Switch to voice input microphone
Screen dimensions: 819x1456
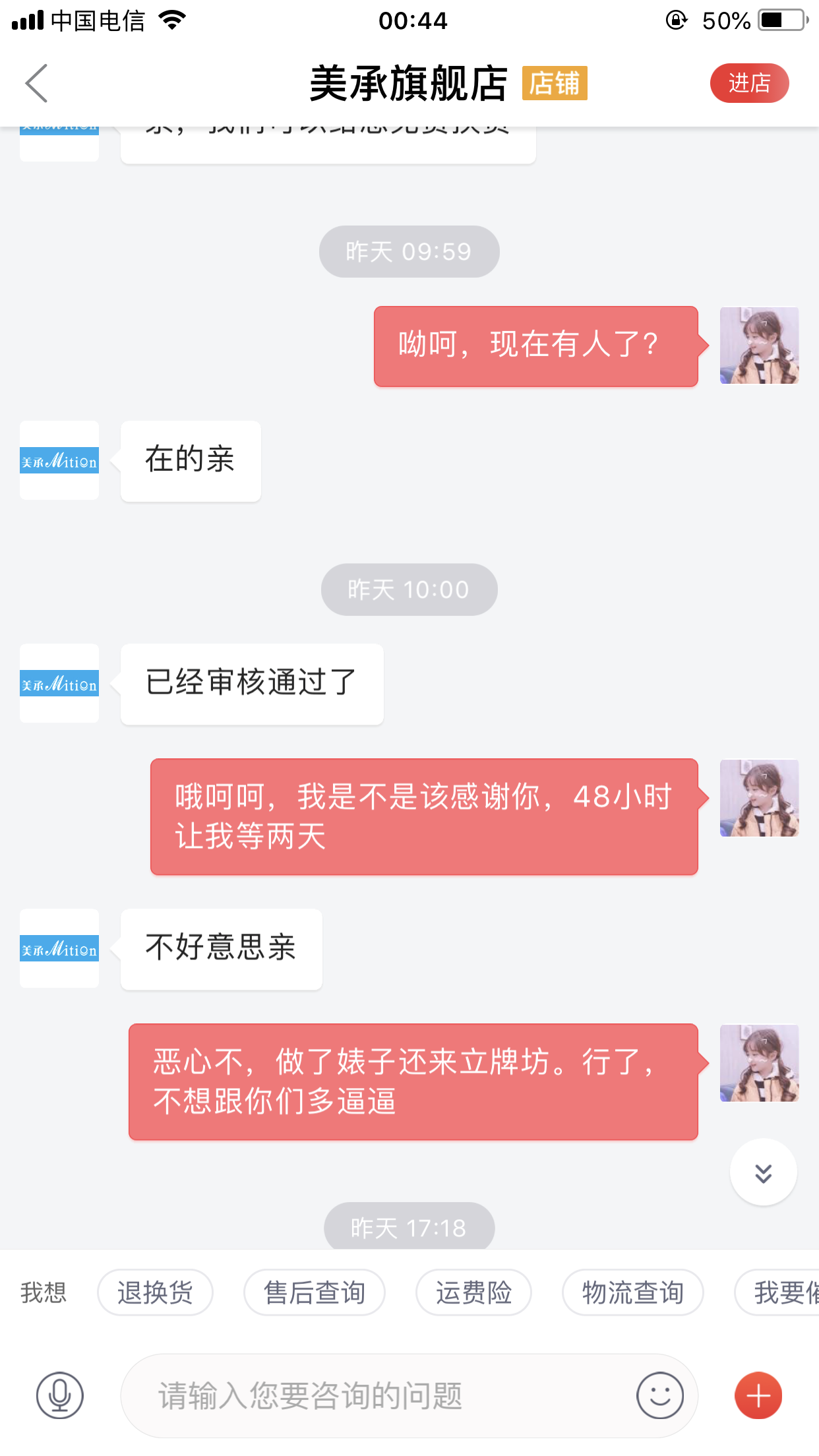click(59, 1395)
